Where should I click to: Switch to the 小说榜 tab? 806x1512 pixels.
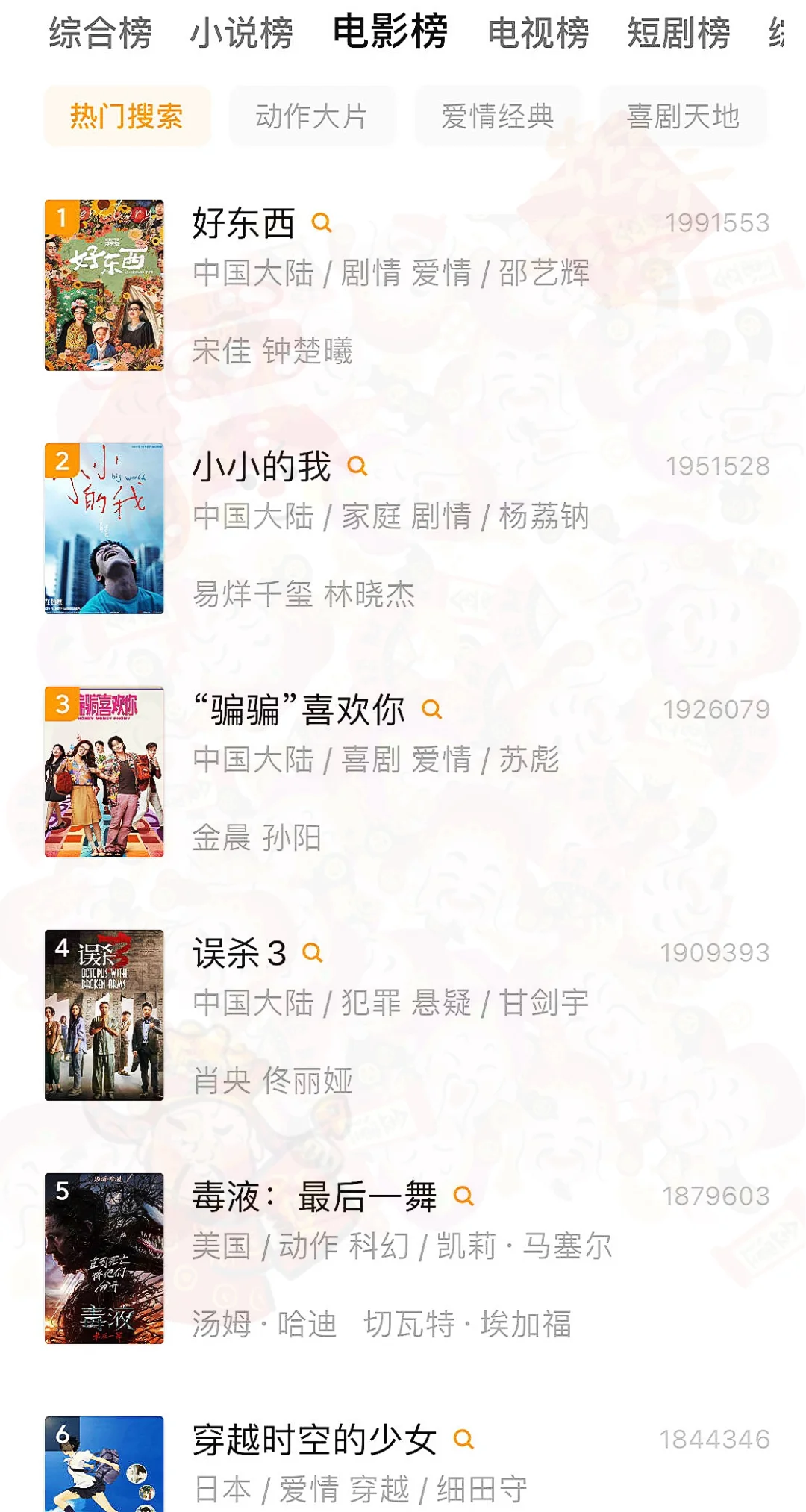coord(242,33)
